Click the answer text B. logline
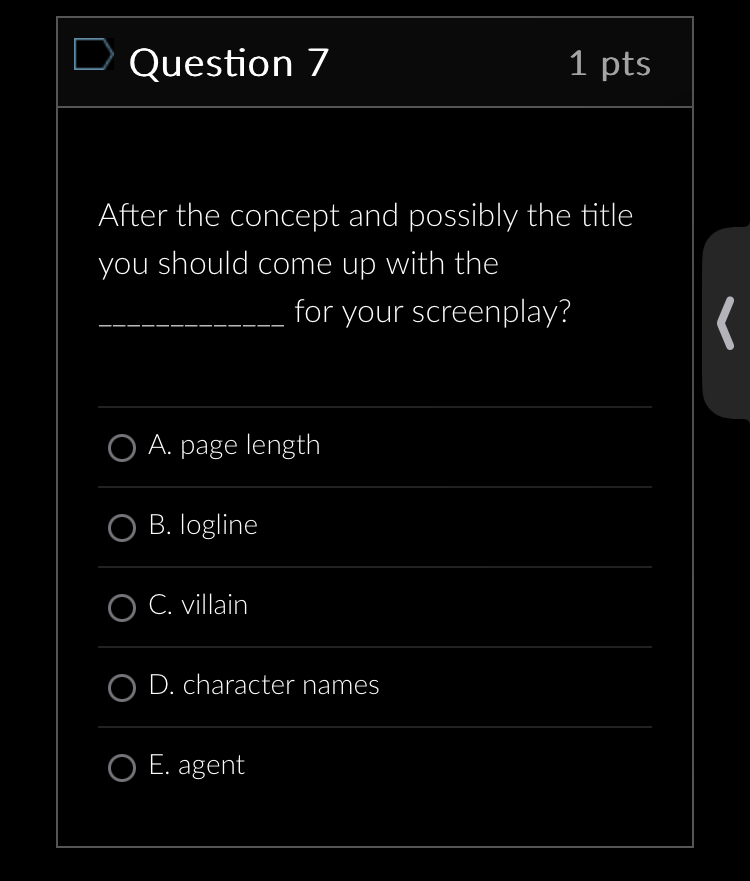This screenshot has width=750, height=881. 202,526
